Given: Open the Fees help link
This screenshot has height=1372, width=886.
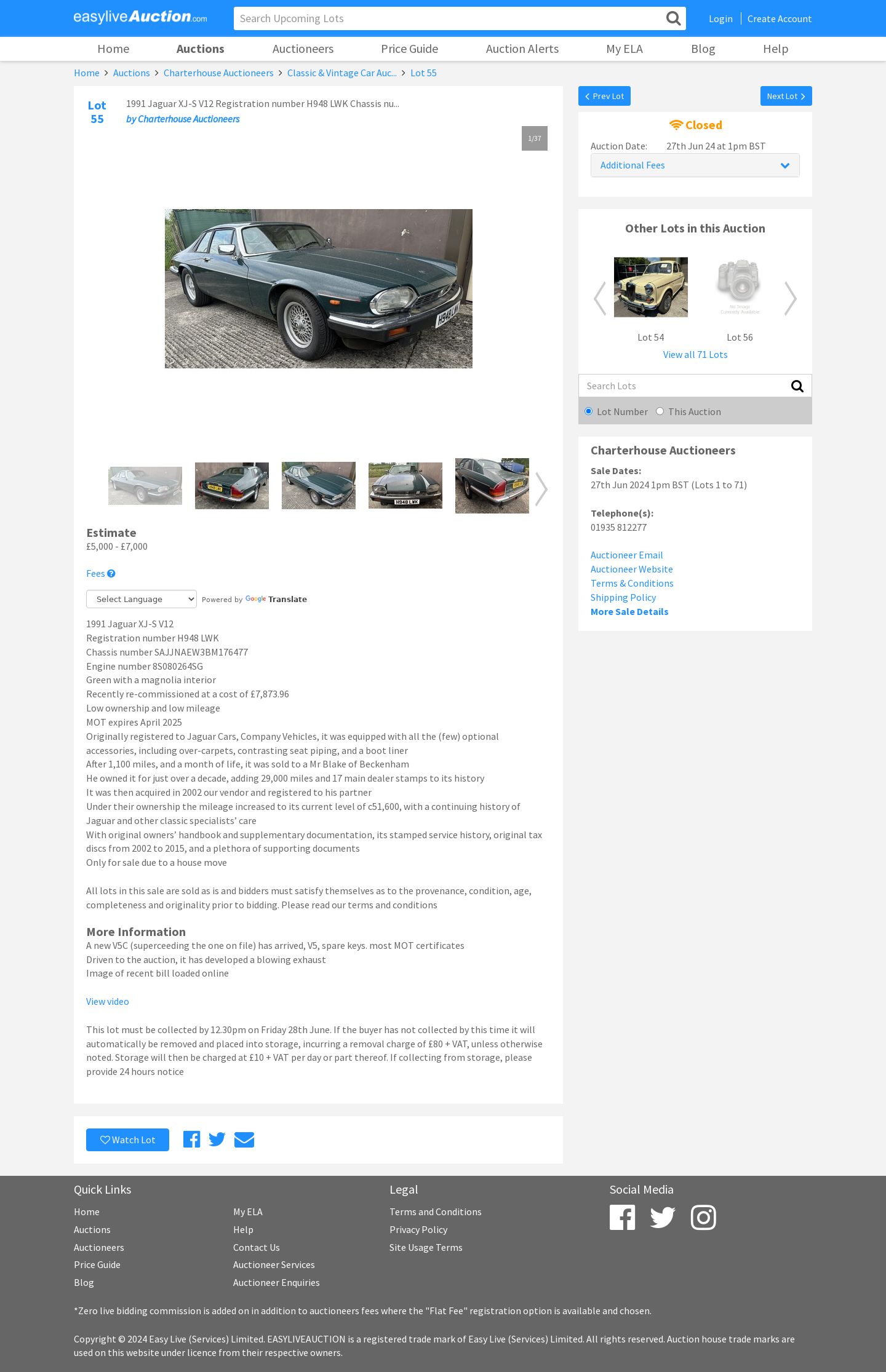Looking at the screenshot, I should pos(100,574).
